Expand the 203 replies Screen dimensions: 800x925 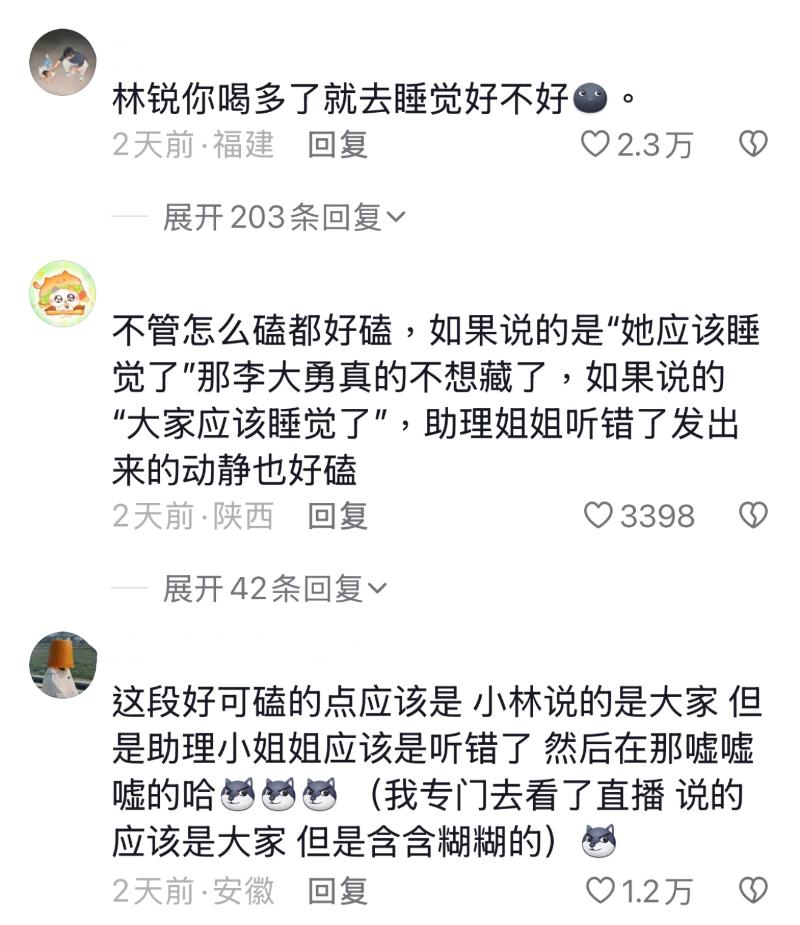tap(284, 217)
